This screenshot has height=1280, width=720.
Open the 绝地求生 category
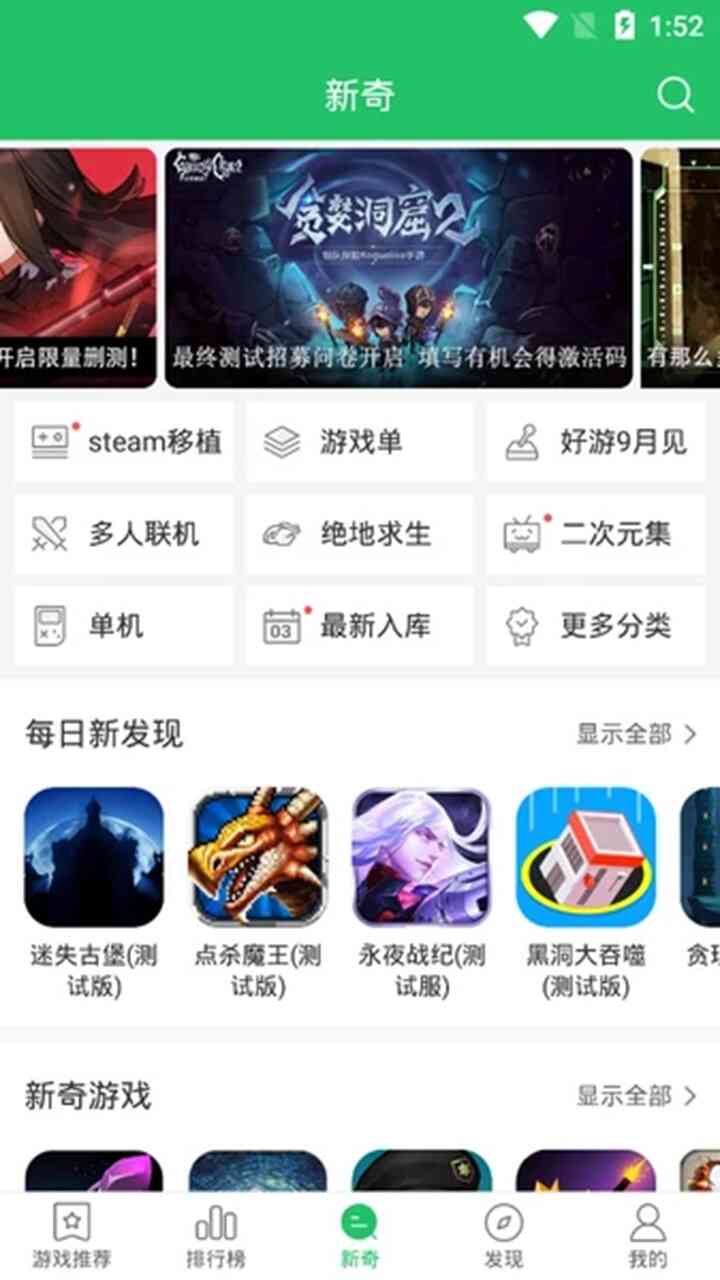(x=360, y=534)
